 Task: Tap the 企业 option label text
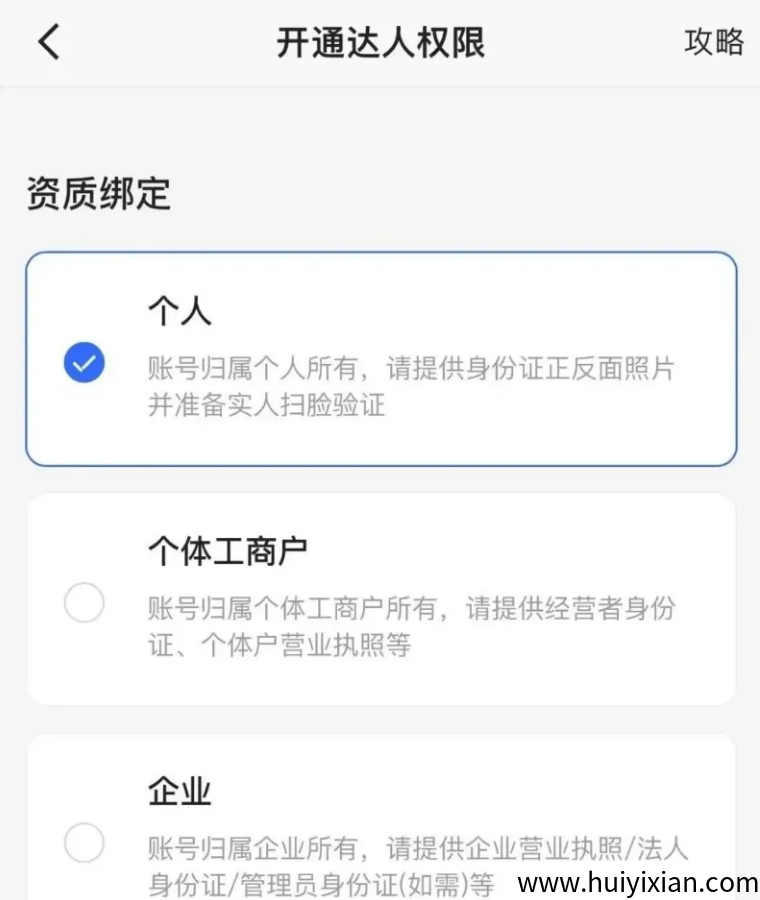(x=178, y=790)
